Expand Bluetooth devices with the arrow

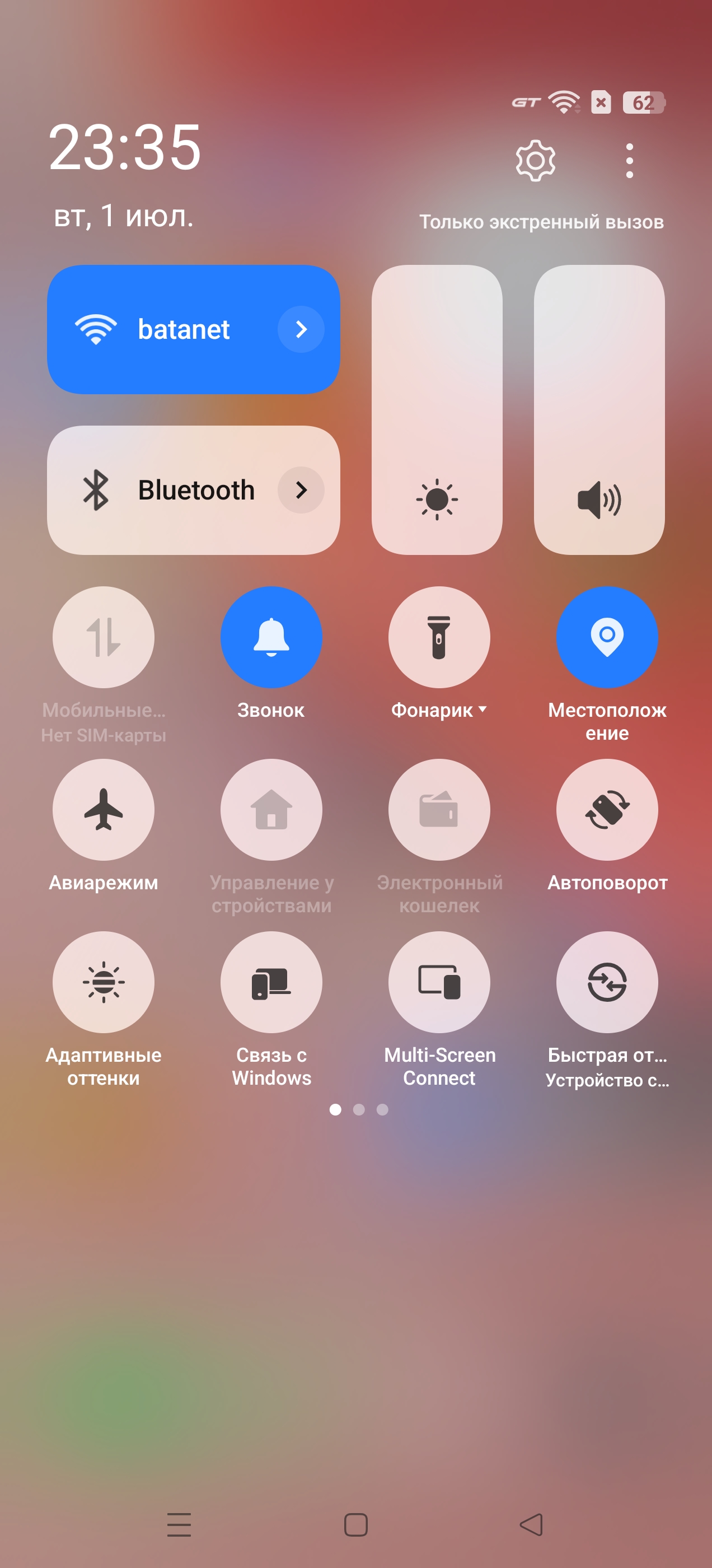301,490
